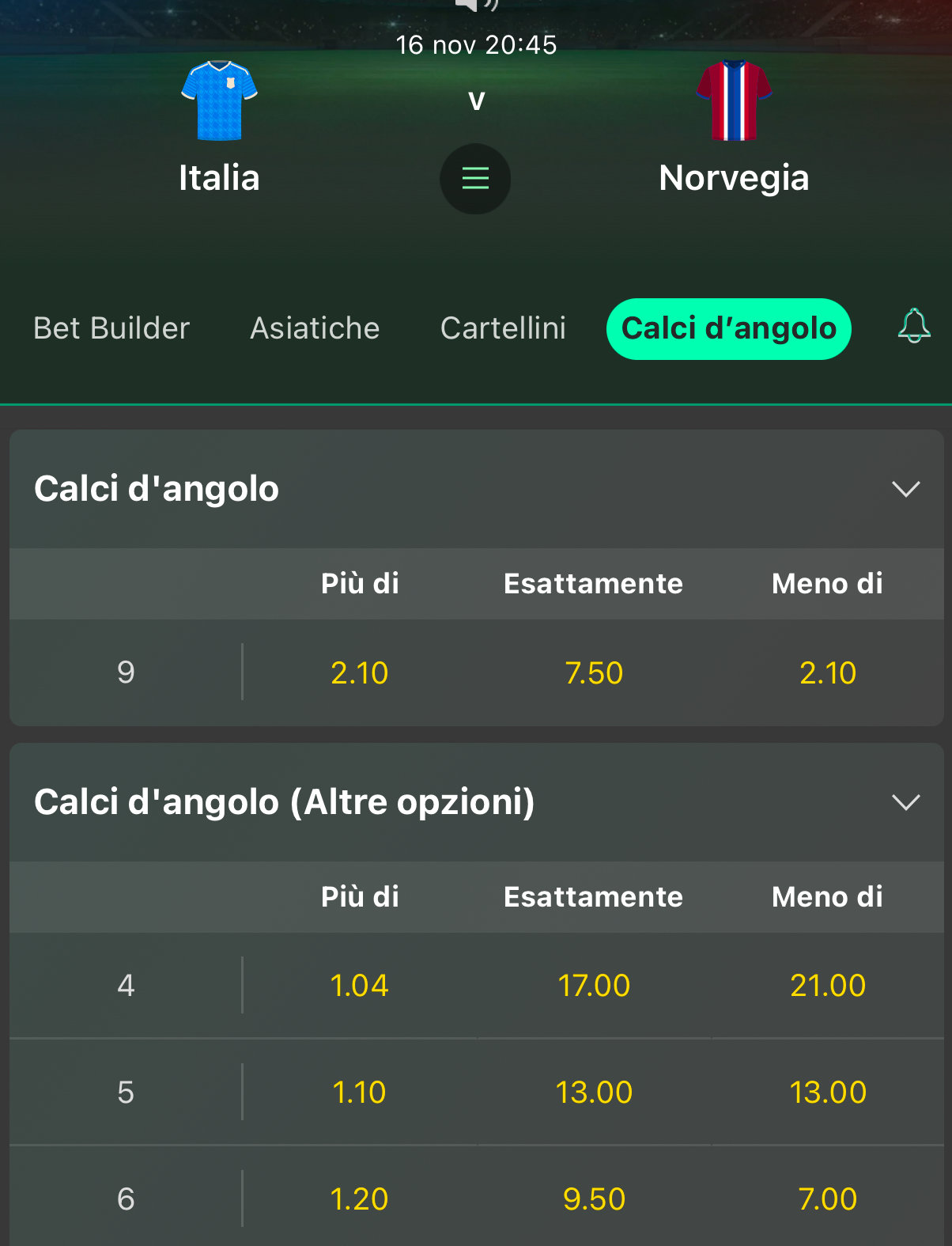Open the notifications bell
The height and width of the screenshot is (1246, 952).
914,326
